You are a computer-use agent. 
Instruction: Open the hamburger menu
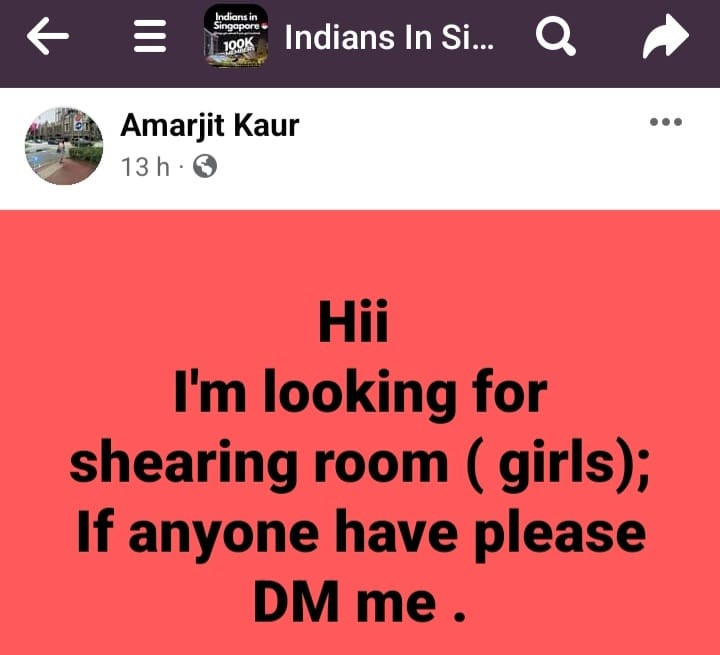(x=150, y=38)
